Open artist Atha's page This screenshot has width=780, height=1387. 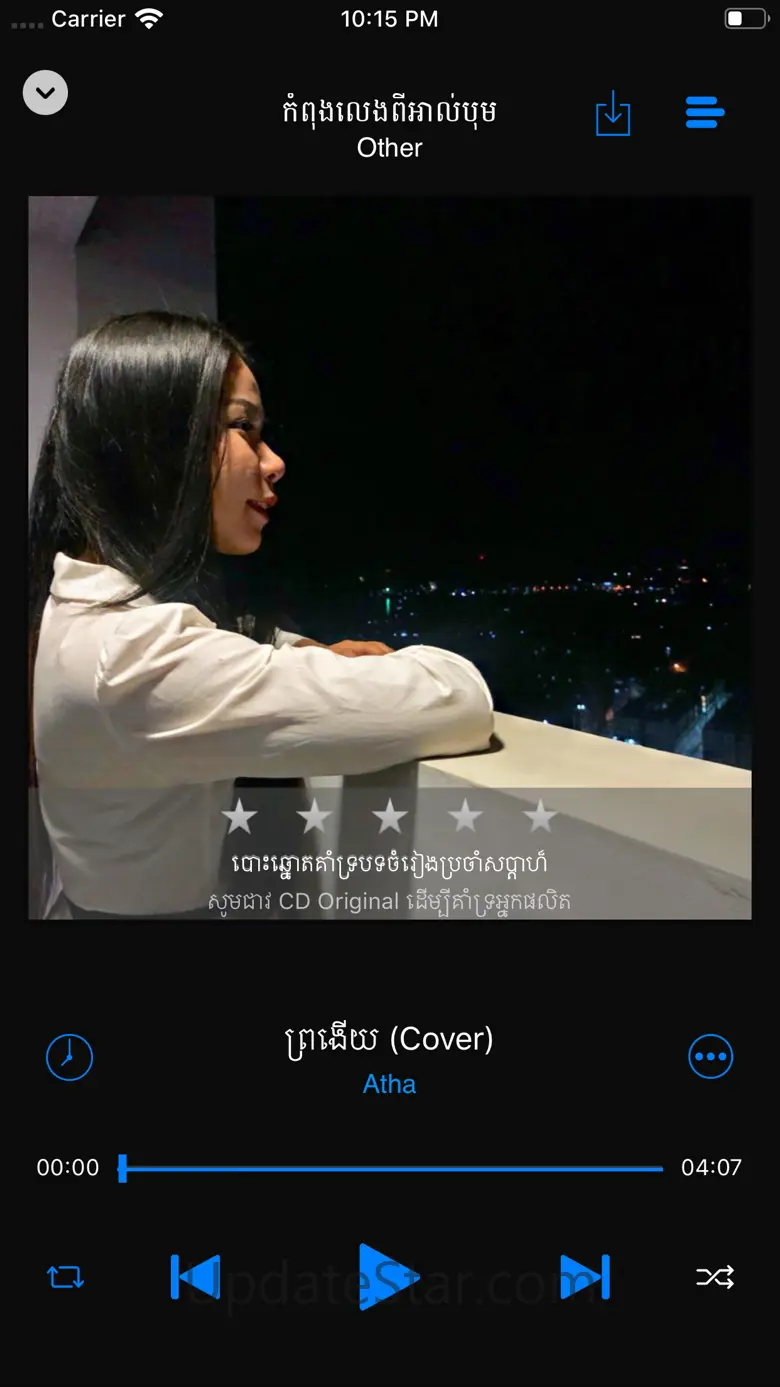[389, 1084]
